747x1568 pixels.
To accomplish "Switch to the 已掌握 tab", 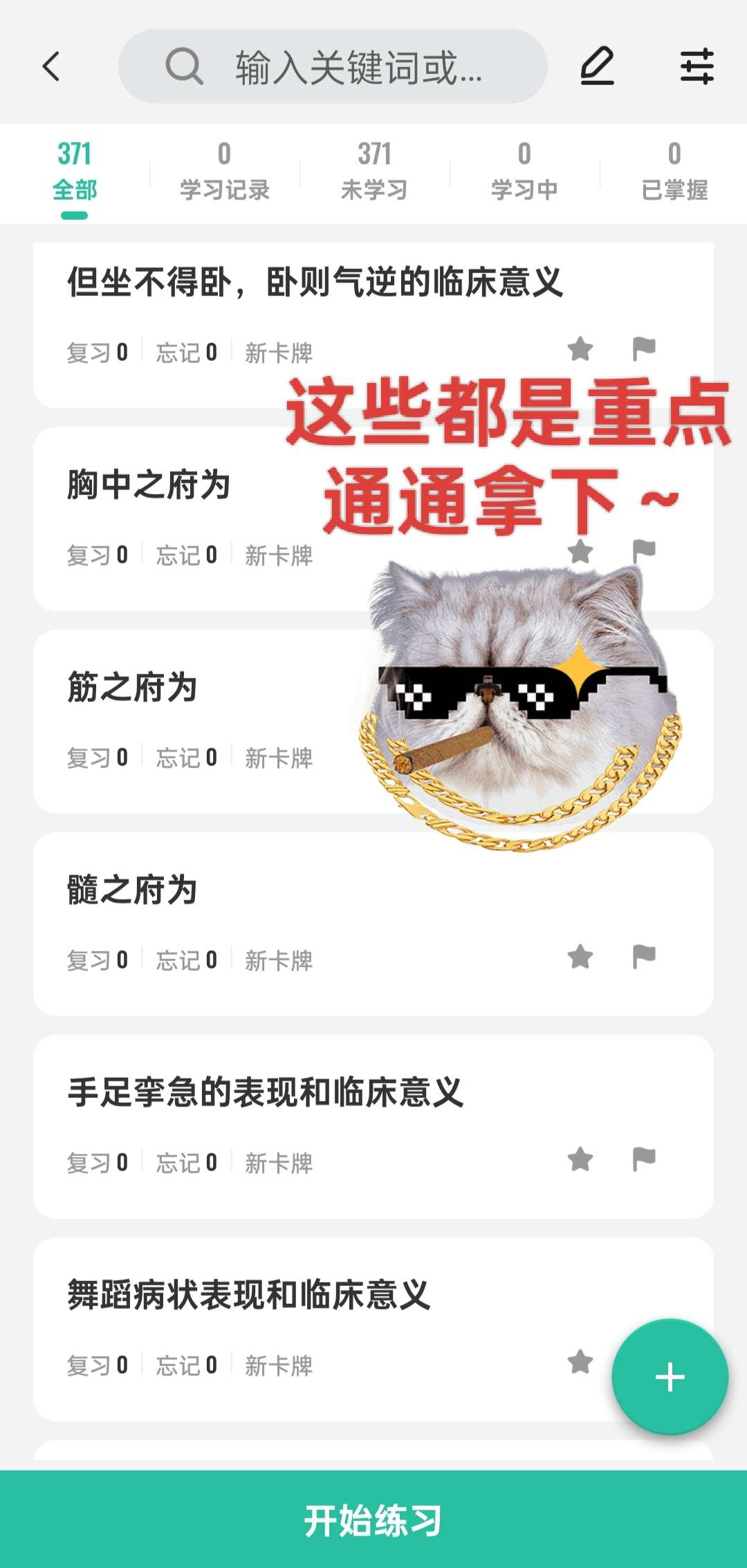I will pyautogui.click(x=674, y=172).
